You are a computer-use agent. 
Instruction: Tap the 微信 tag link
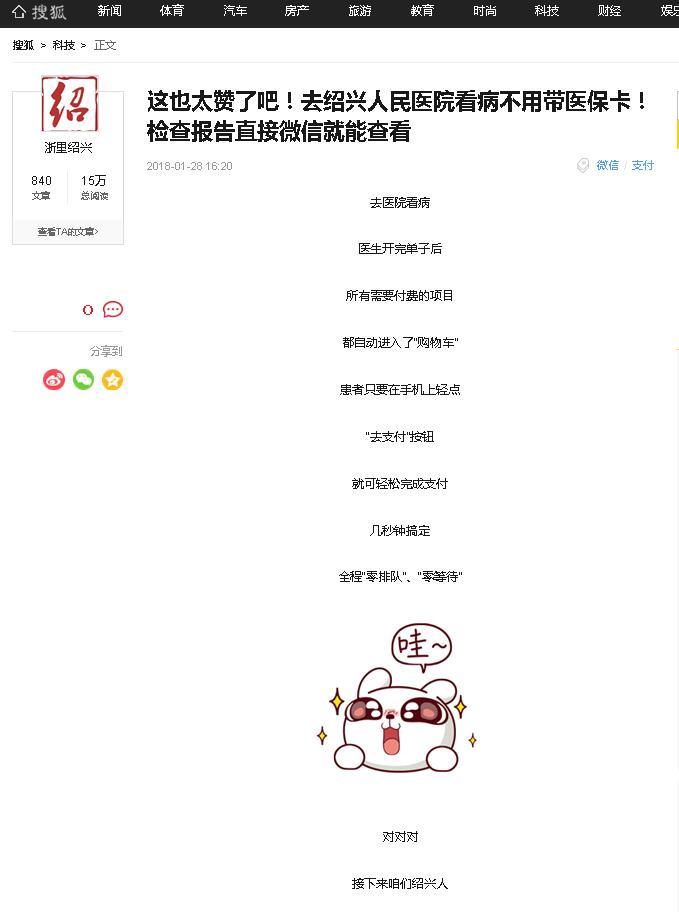tap(607, 166)
